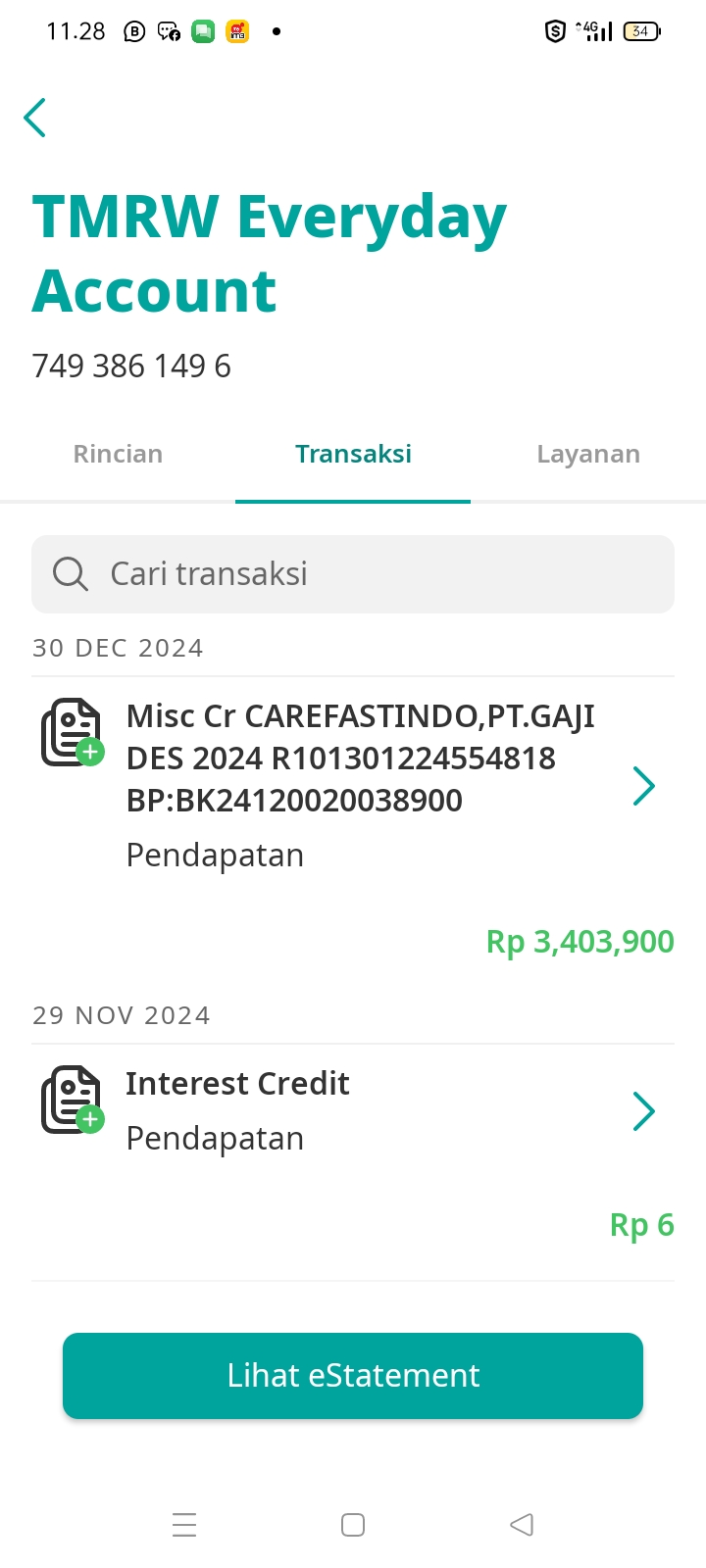
Task: Select the Transaksi tab
Action: 353,454
